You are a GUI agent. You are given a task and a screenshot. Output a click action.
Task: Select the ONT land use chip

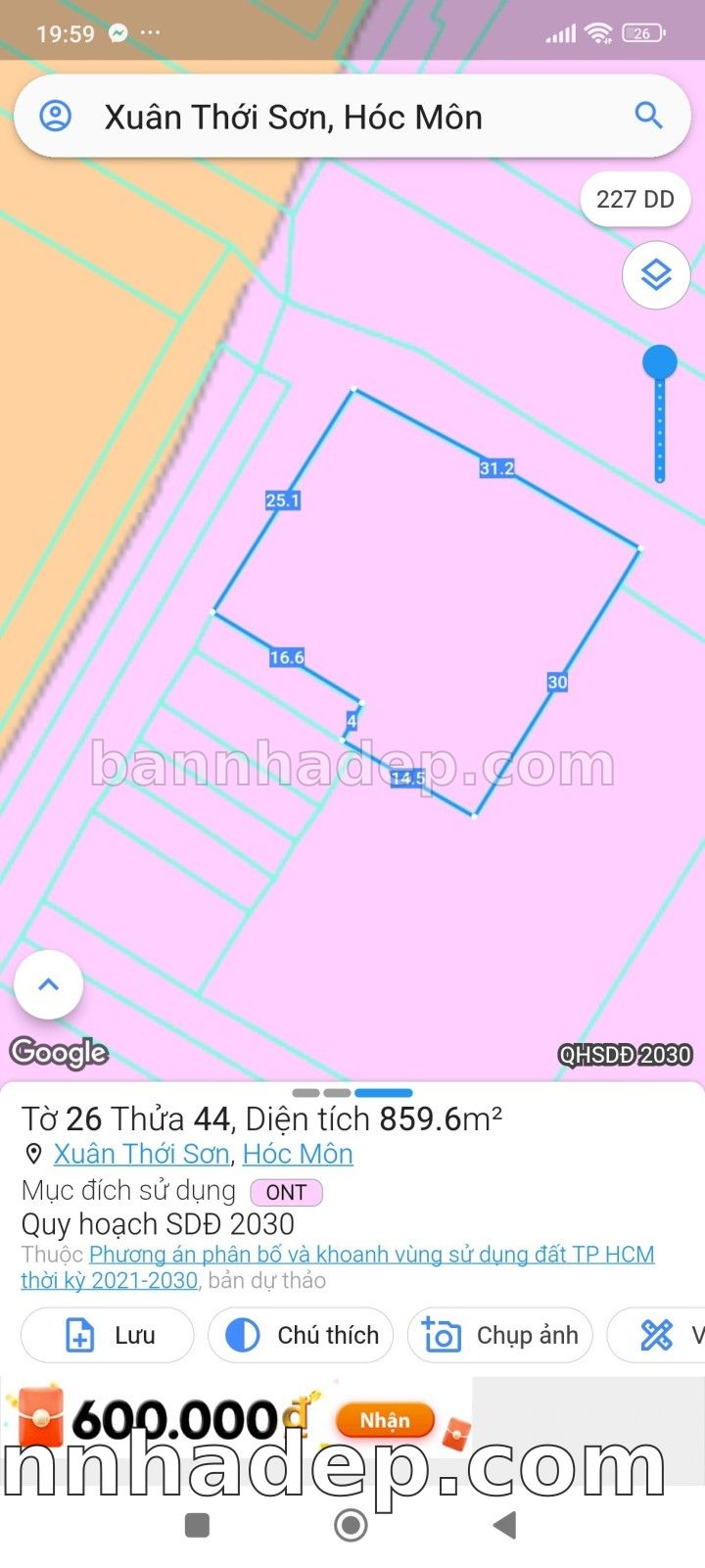click(286, 1192)
